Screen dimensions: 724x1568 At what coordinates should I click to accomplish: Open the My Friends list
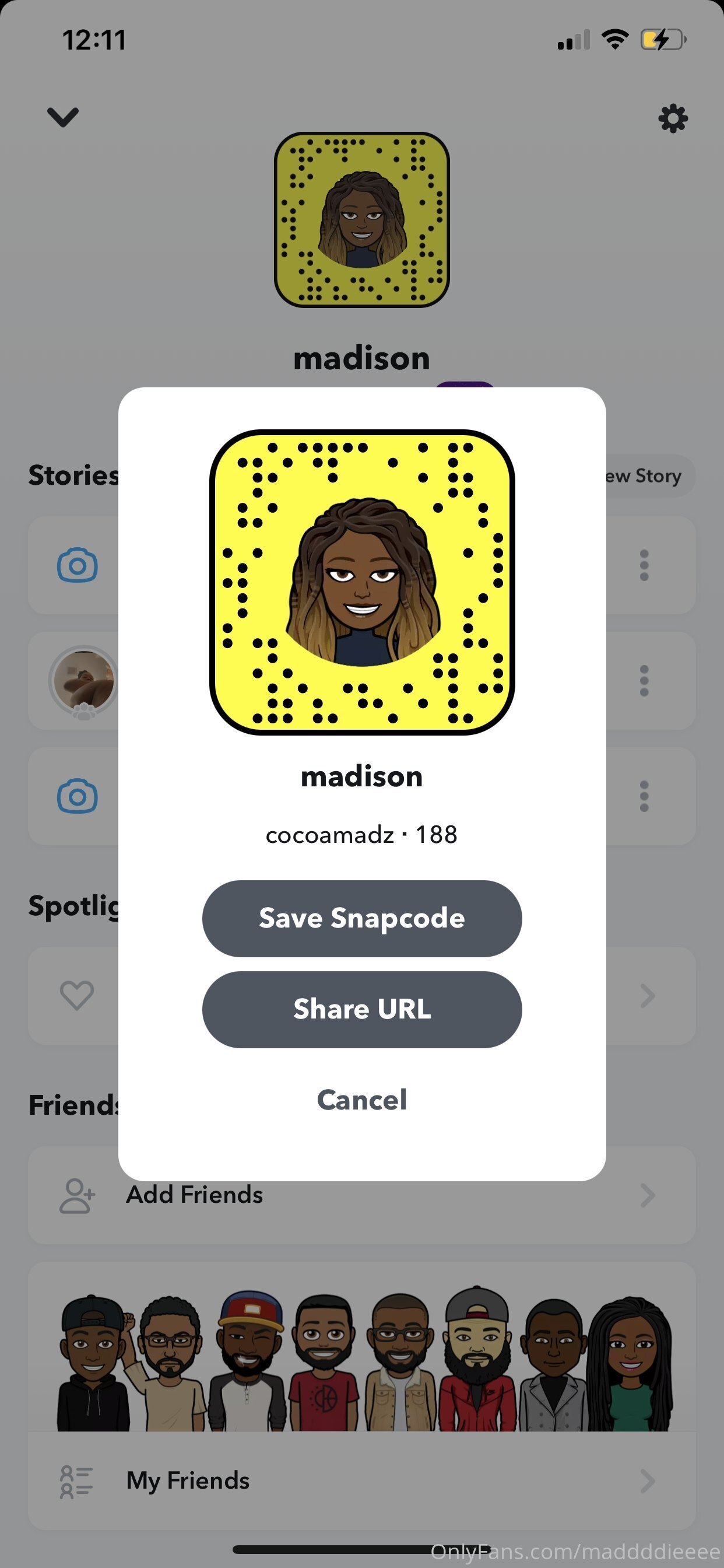point(361,1480)
